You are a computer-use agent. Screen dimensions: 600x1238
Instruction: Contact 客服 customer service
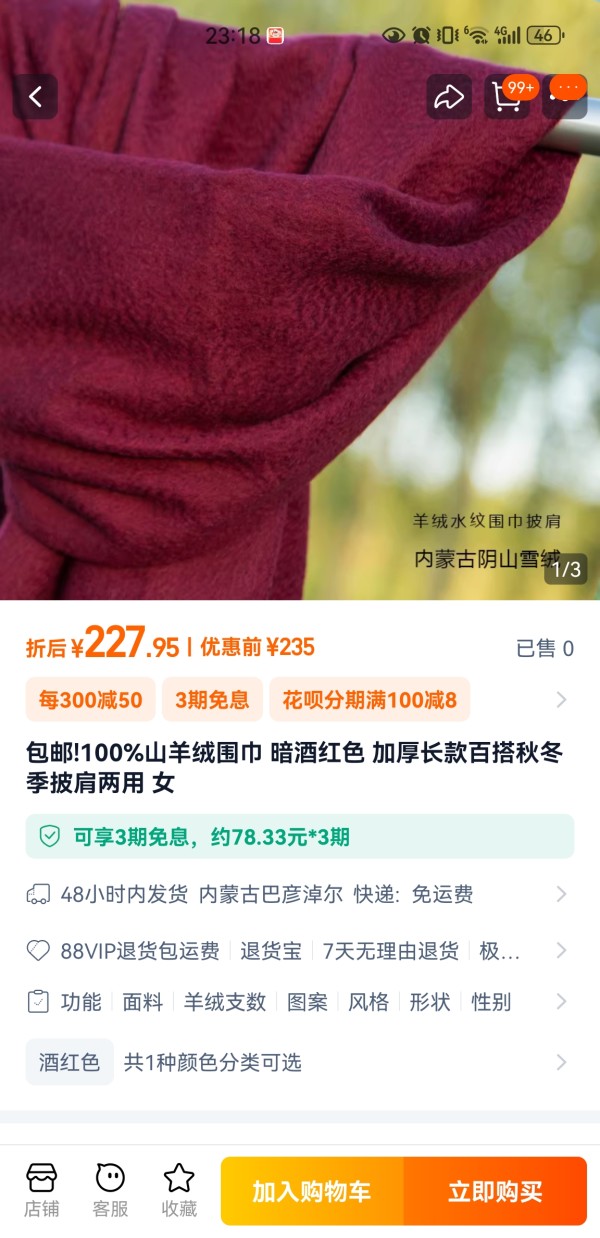(110, 1190)
